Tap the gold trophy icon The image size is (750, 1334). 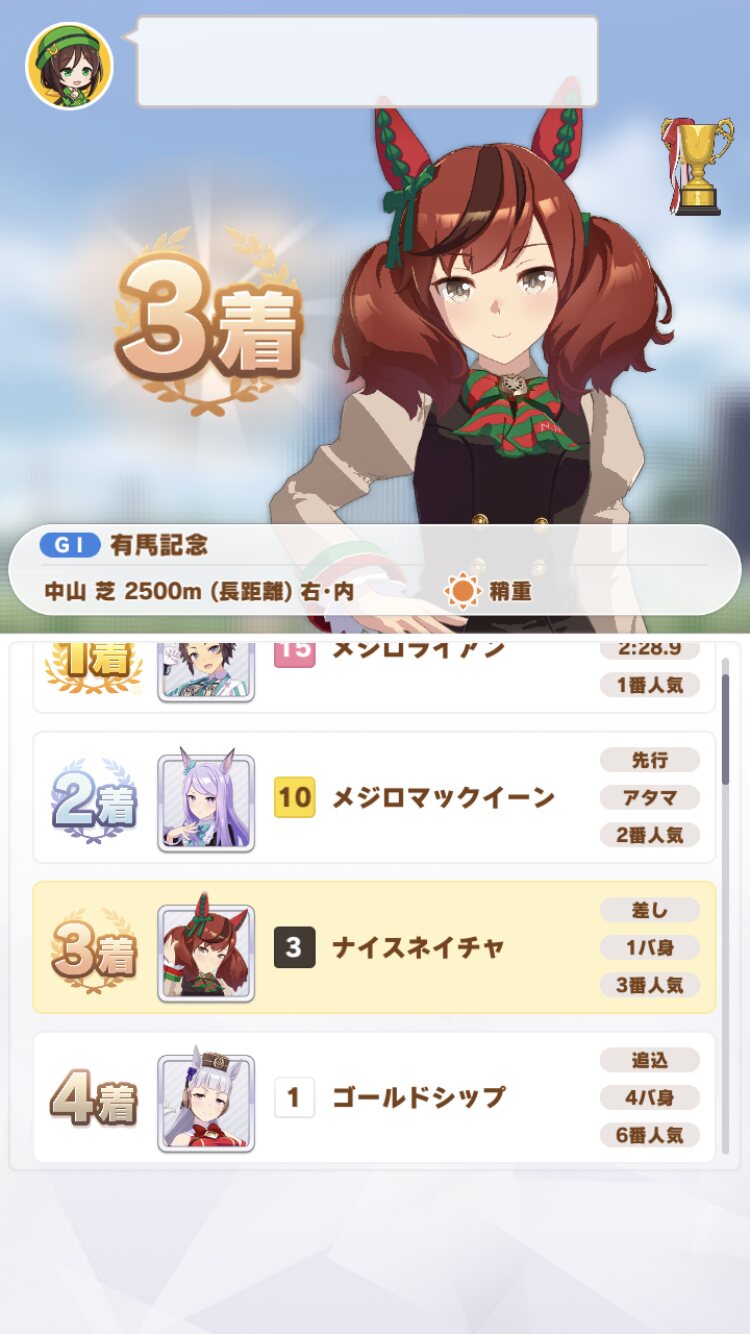[696, 166]
